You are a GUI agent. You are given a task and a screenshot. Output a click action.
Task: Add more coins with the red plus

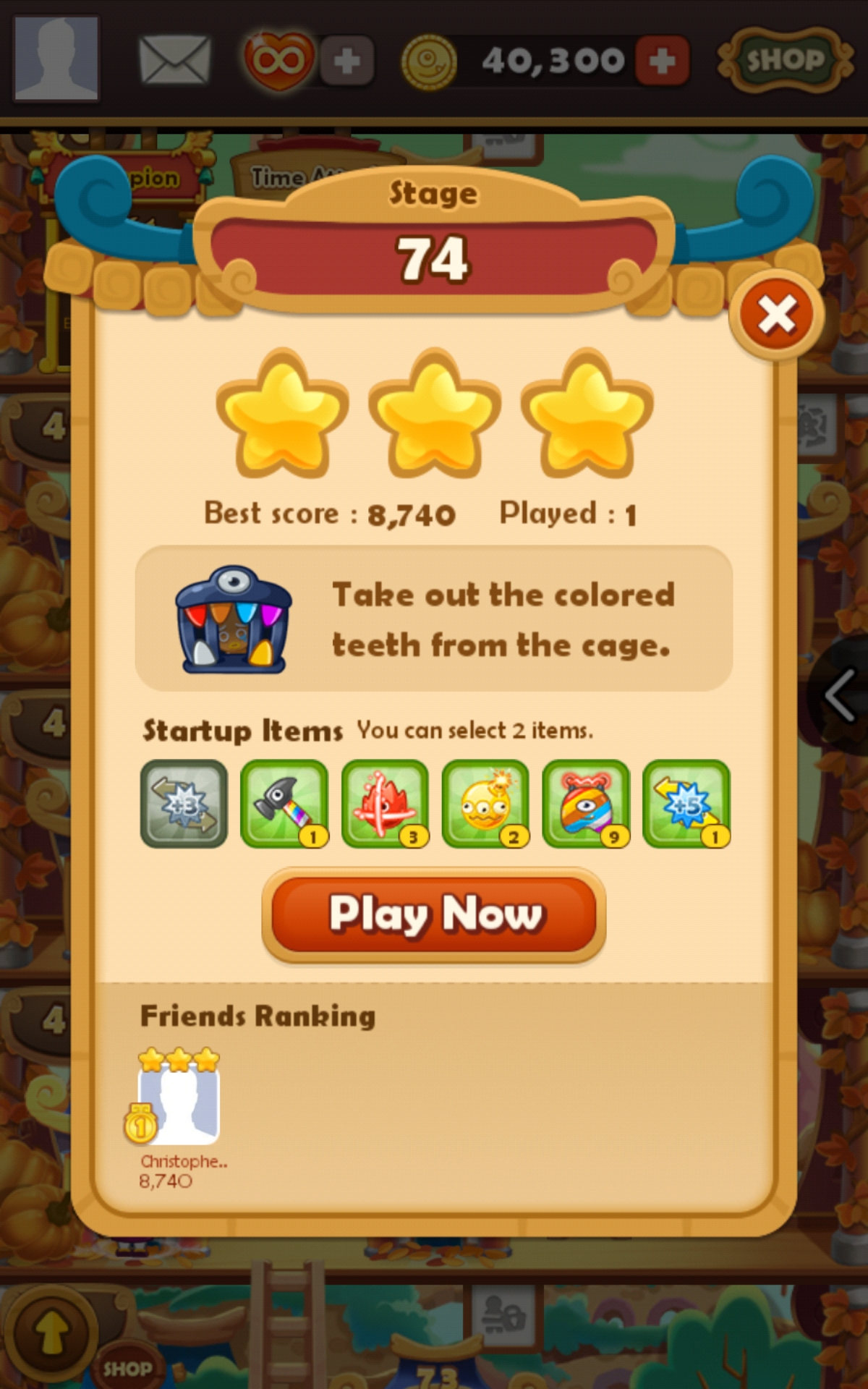(662, 61)
